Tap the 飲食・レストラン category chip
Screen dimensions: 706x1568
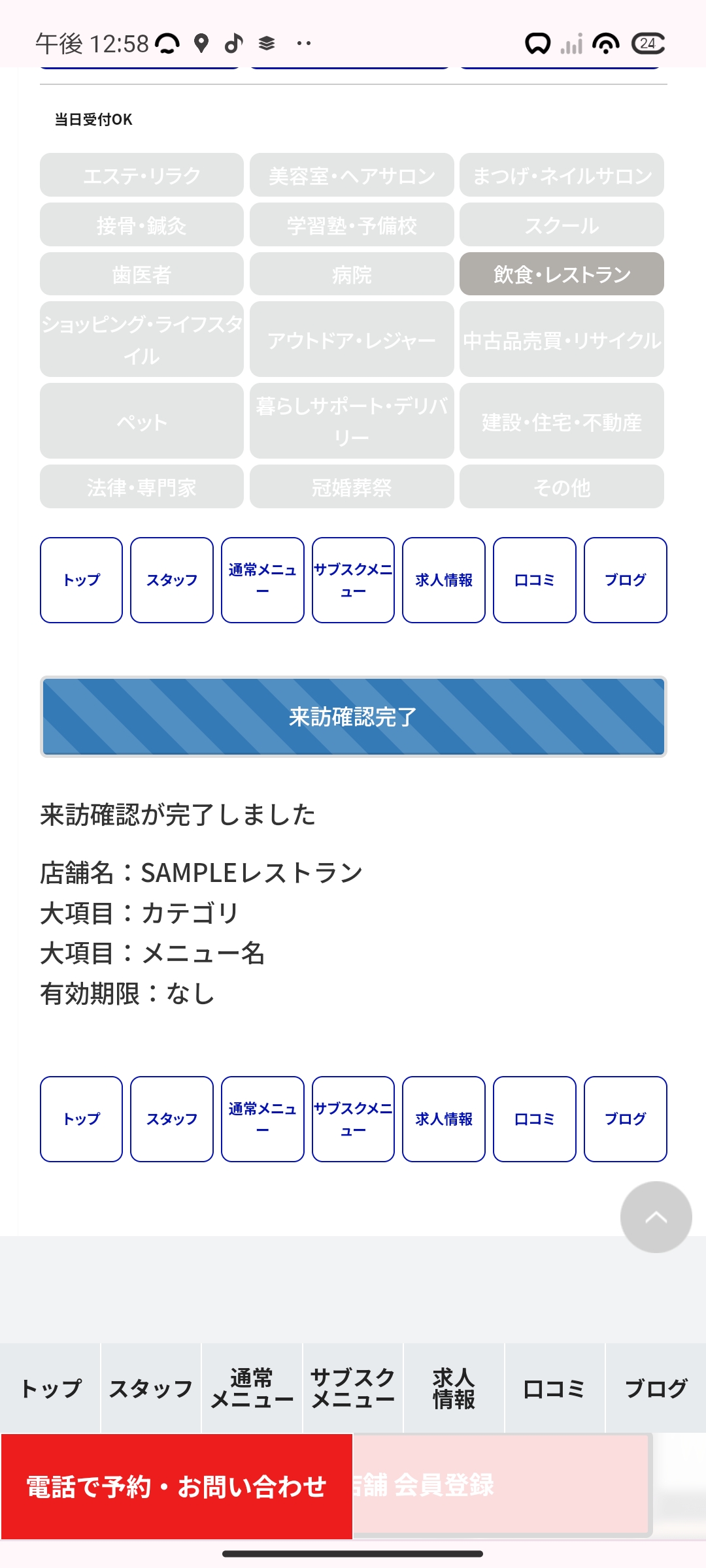562,274
